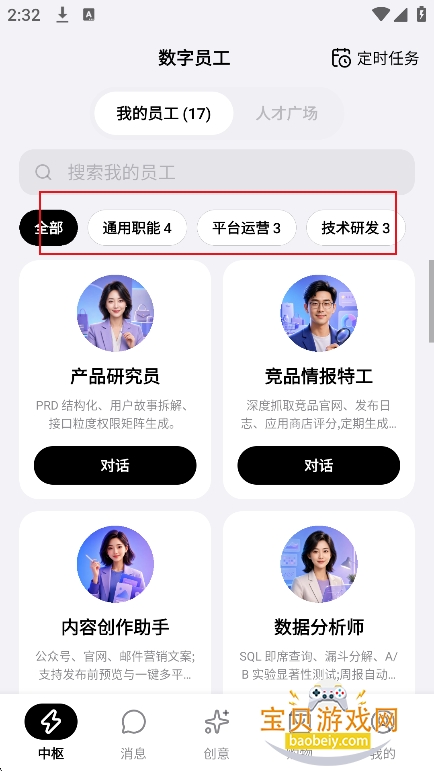Tap the 搜索我的员工 search box

[217, 172]
